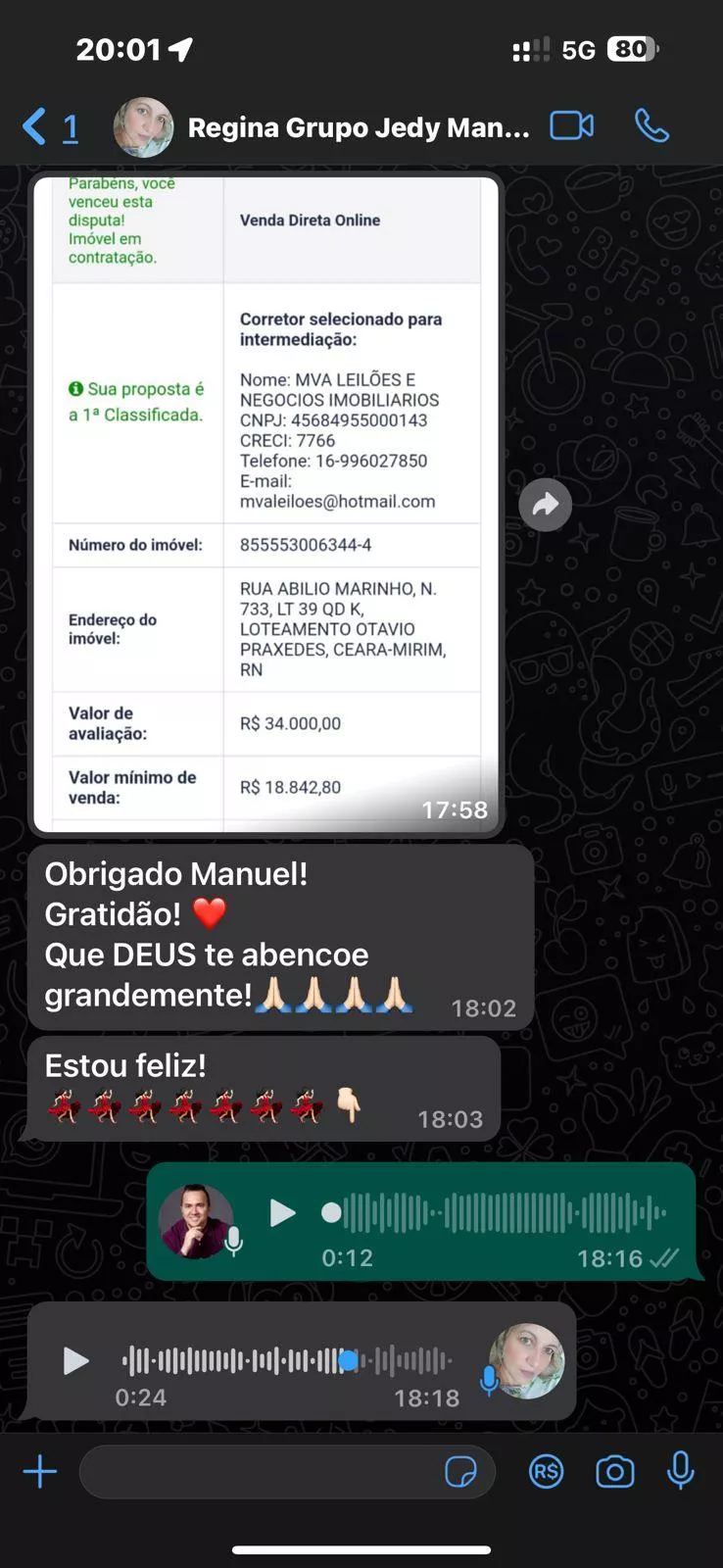
Task: Tap the microphone to record audio
Action: (x=681, y=1472)
